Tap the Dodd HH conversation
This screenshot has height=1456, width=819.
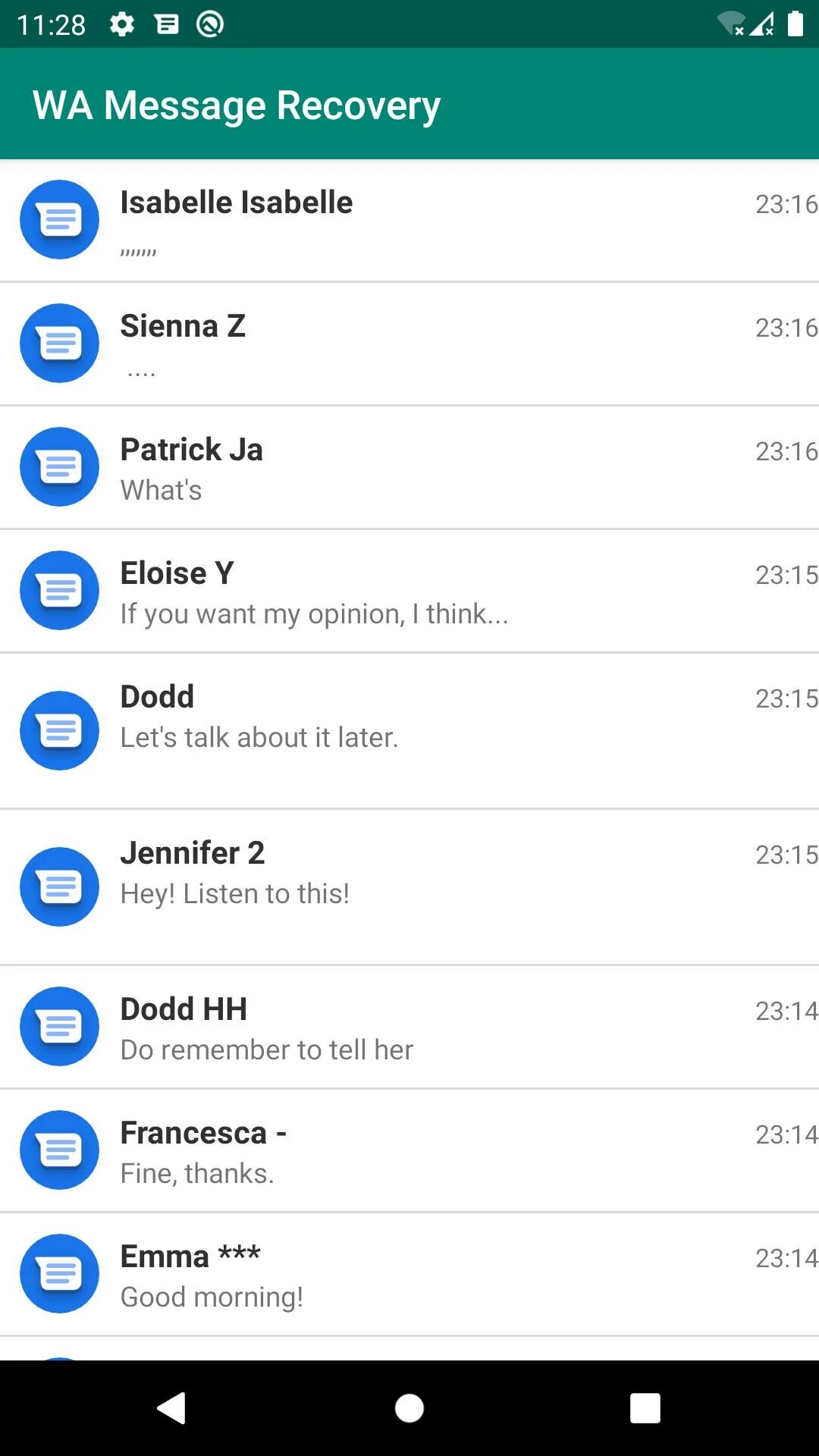pos(409,1027)
